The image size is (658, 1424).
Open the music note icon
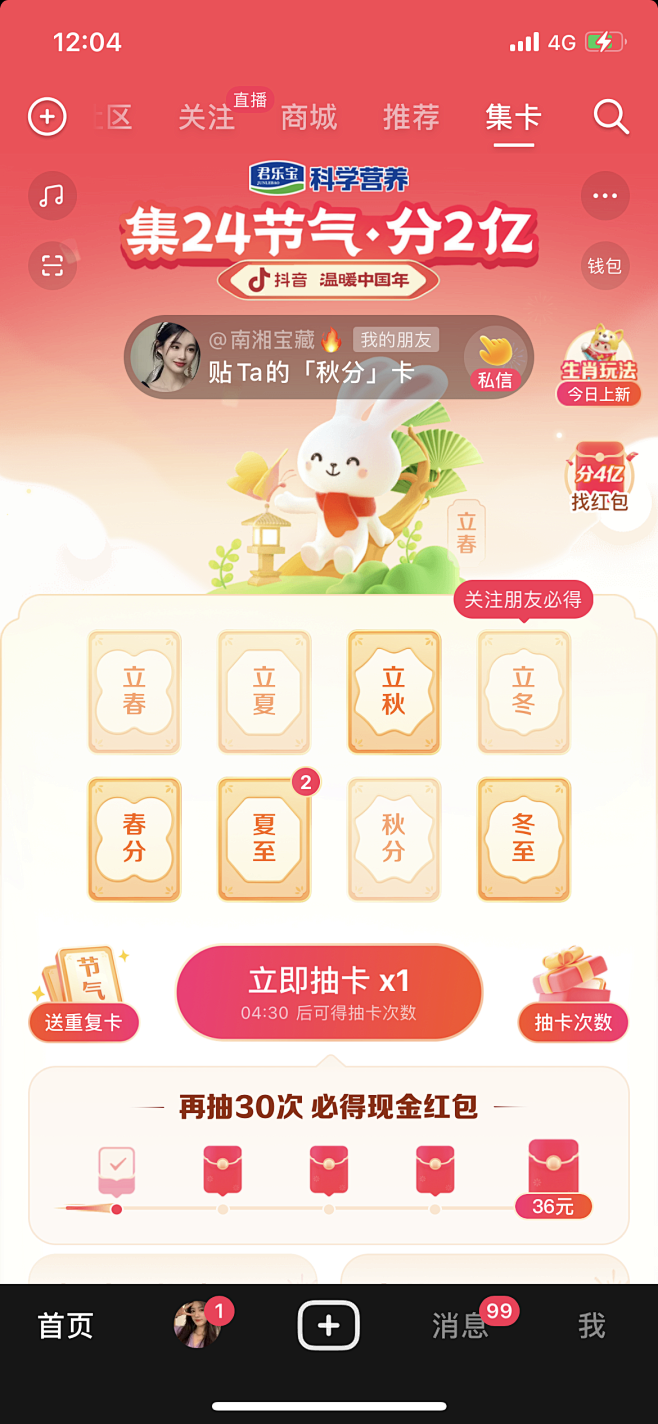pyautogui.click(x=52, y=195)
